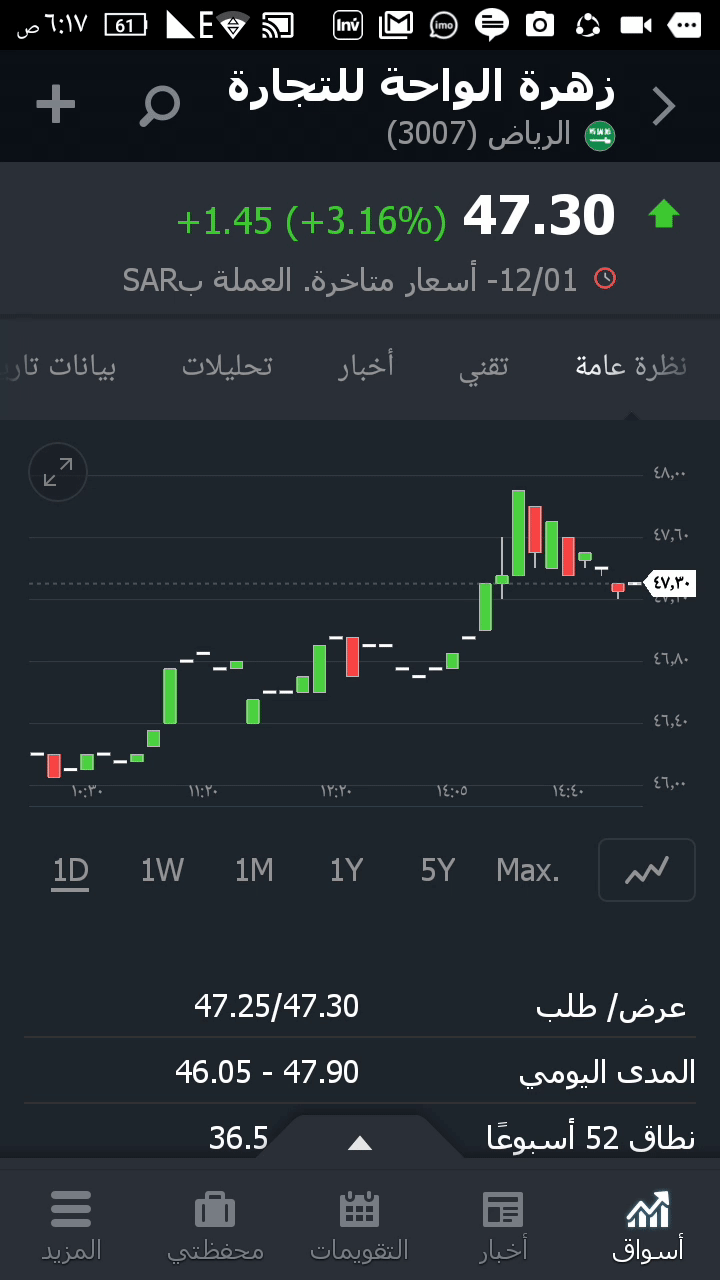Screen dimensions: 720x1280
Task: Open the التقويمات calendars tab
Action: 359,1224
